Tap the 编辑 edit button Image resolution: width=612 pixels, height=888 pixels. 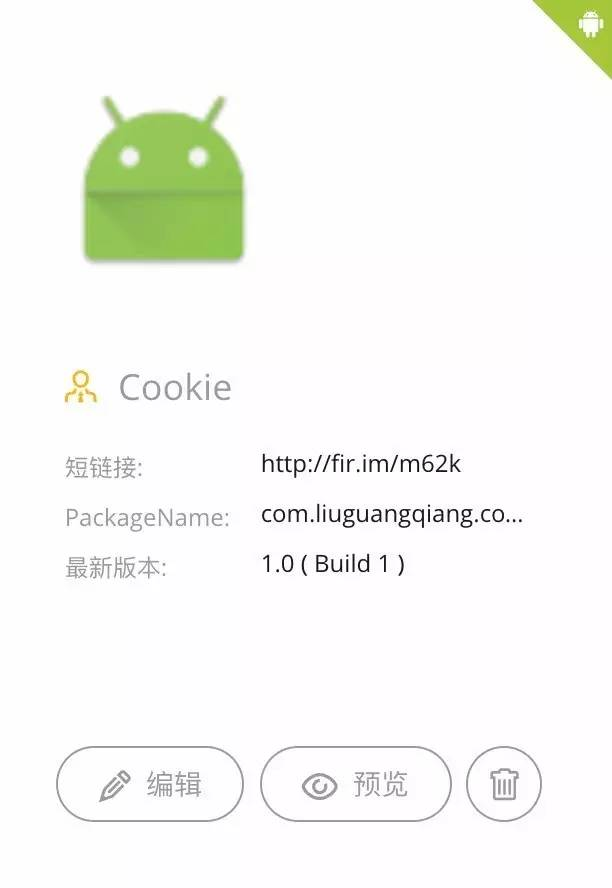pyautogui.click(x=150, y=784)
